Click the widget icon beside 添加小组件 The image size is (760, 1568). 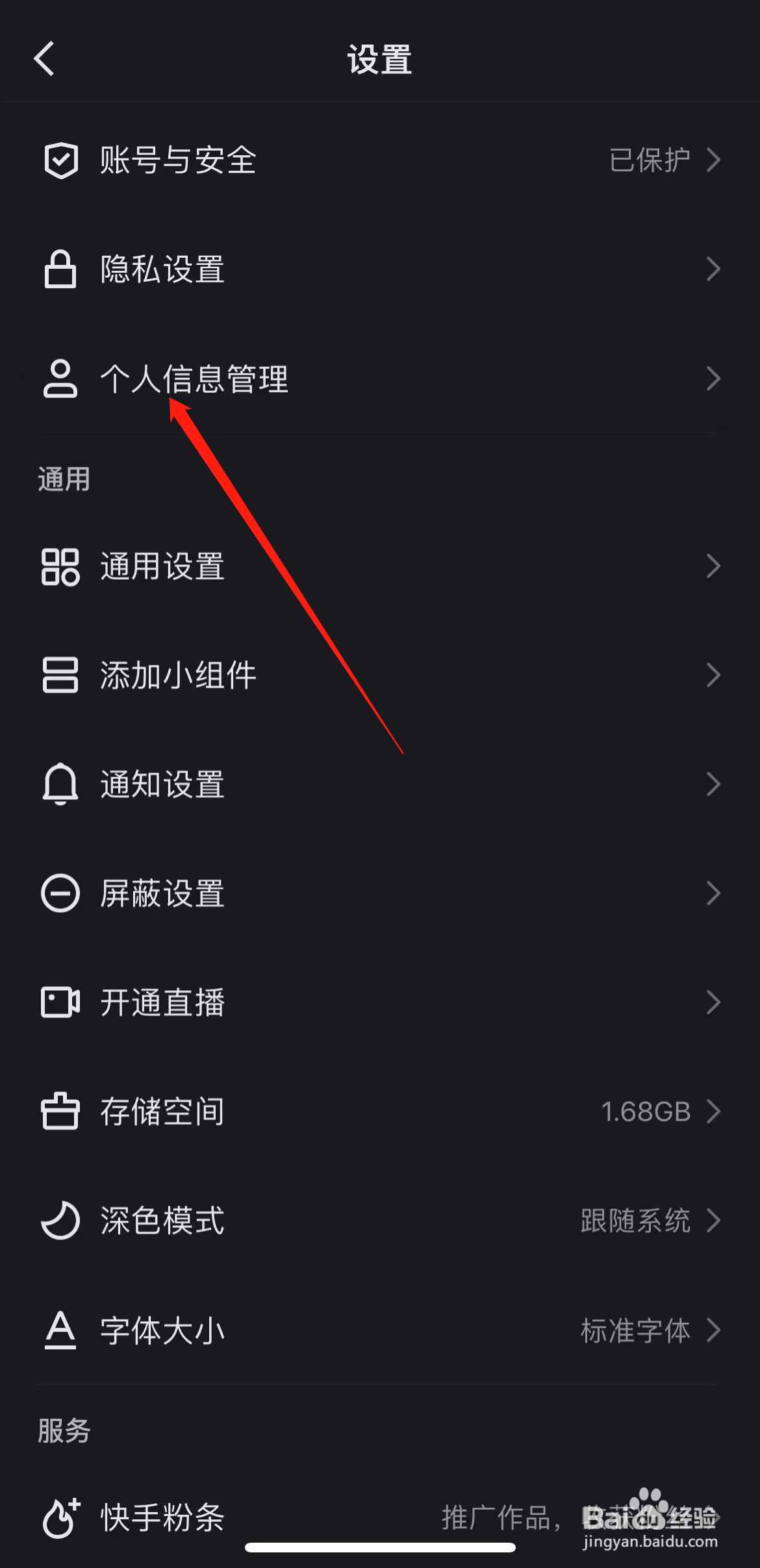coord(60,675)
